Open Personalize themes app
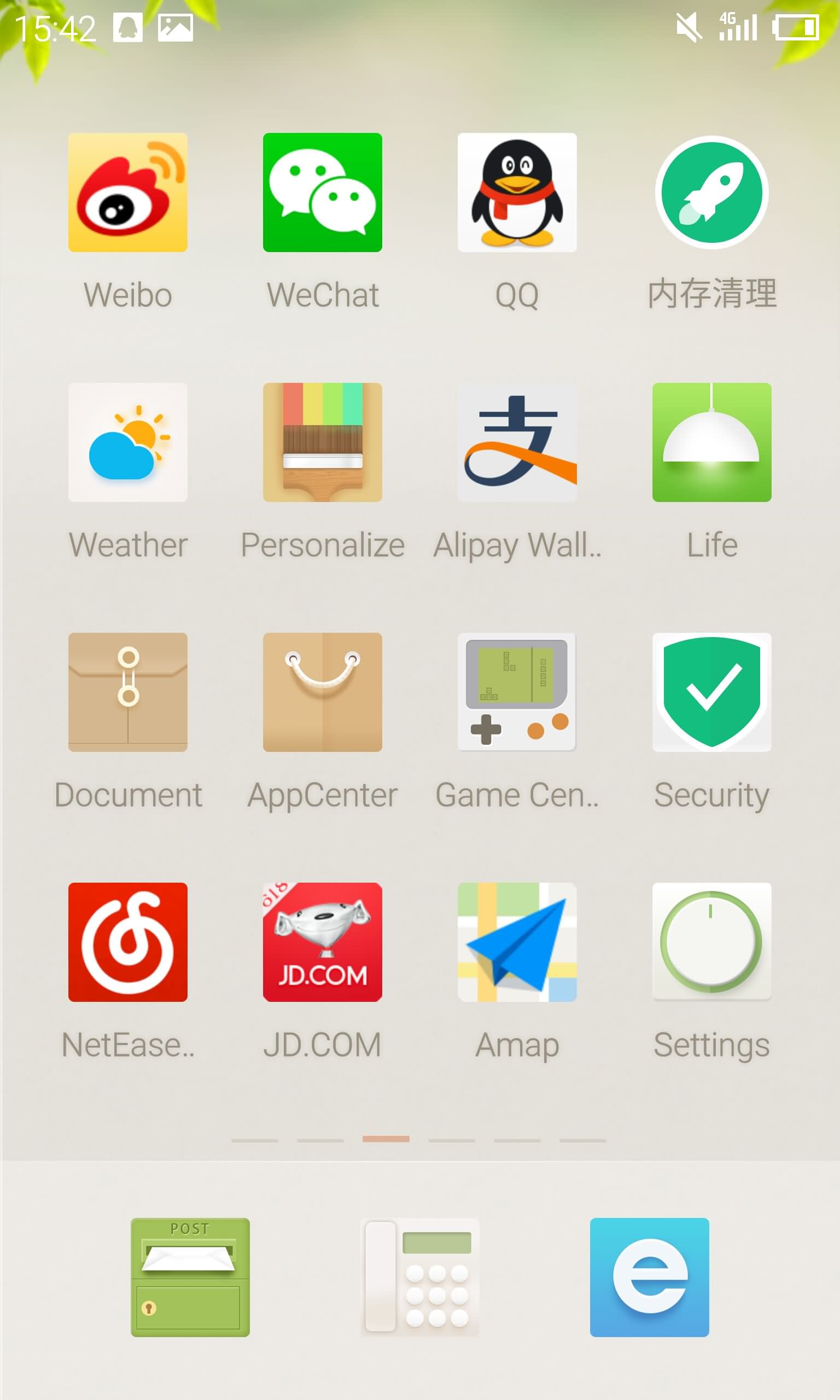The width and height of the screenshot is (840, 1400). point(323,442)
